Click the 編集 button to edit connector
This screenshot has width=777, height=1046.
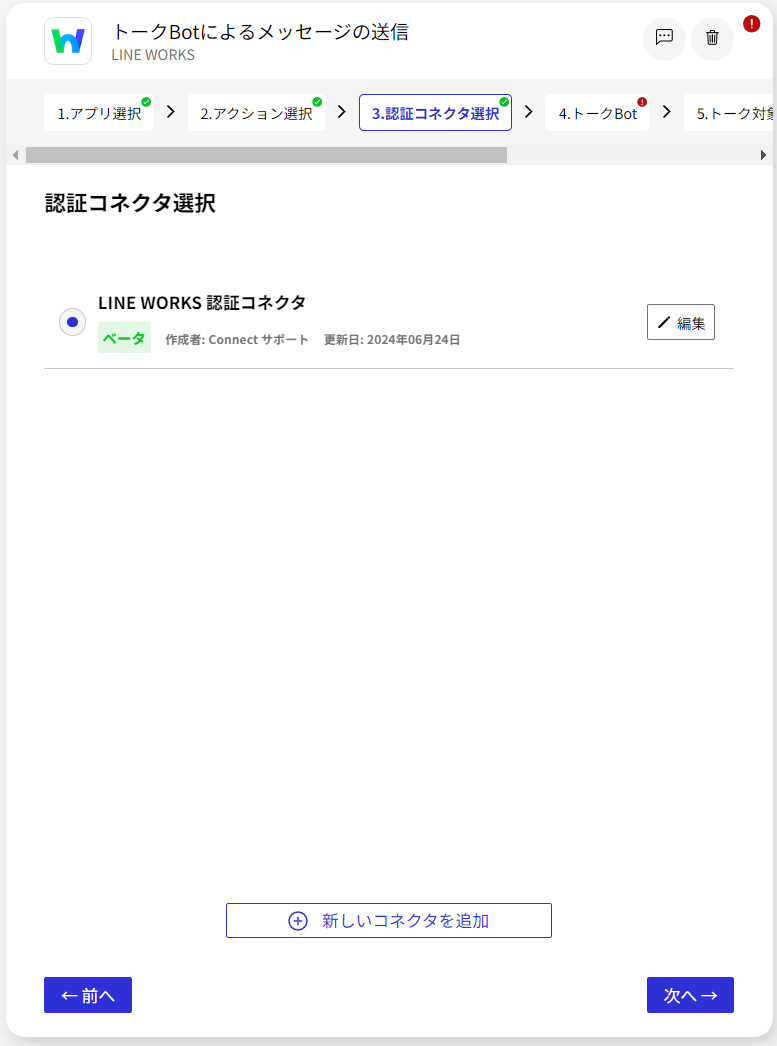coord(681,321)
